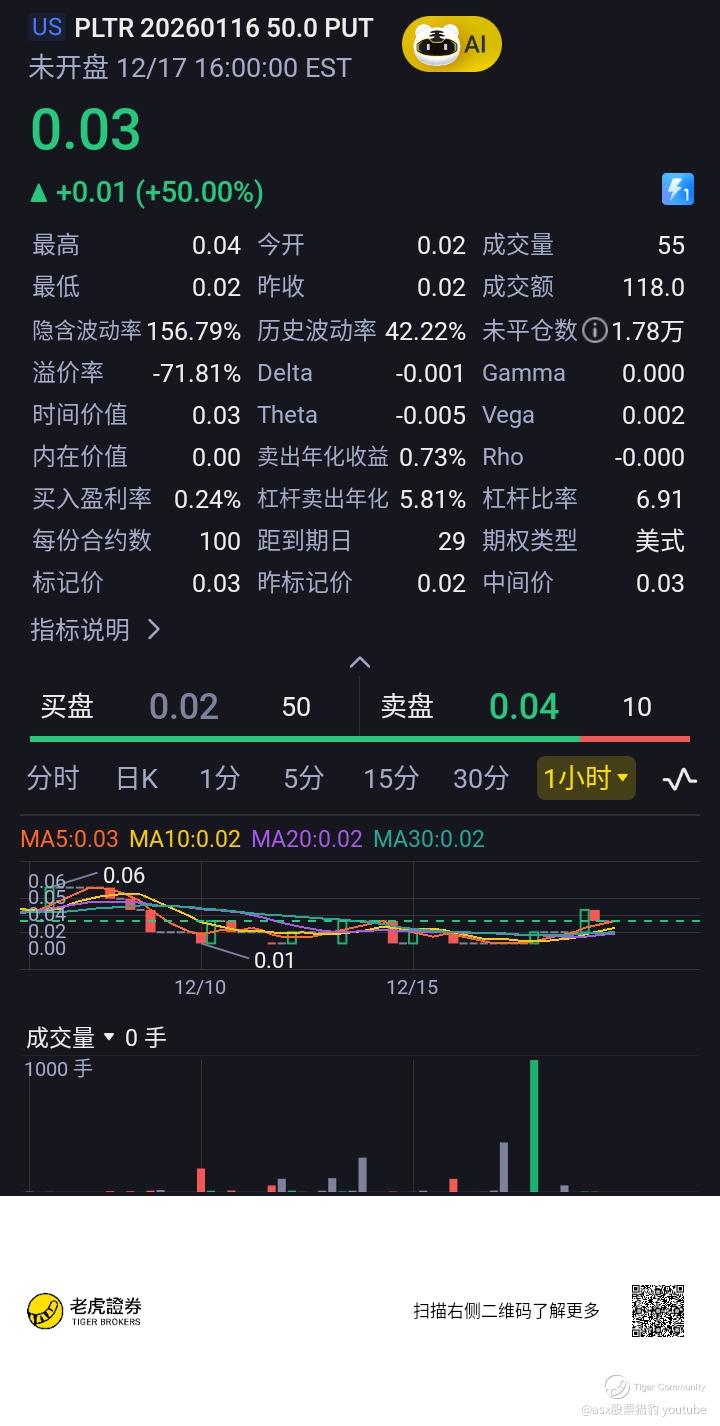Show info about 未平仓数
This screenshot has height=1426, width=720.
[595, 331]
